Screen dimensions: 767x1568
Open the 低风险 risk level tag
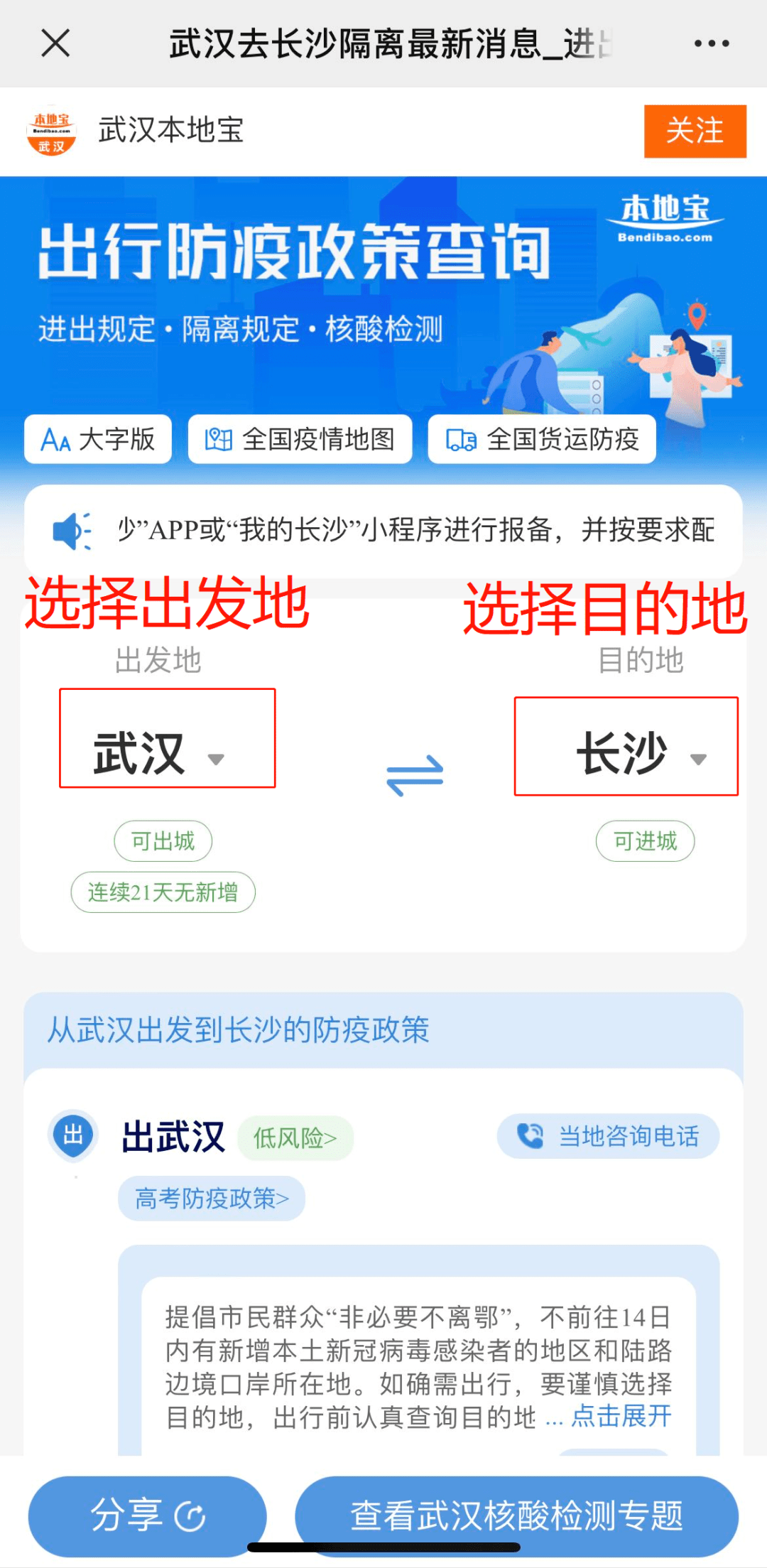295,1138
